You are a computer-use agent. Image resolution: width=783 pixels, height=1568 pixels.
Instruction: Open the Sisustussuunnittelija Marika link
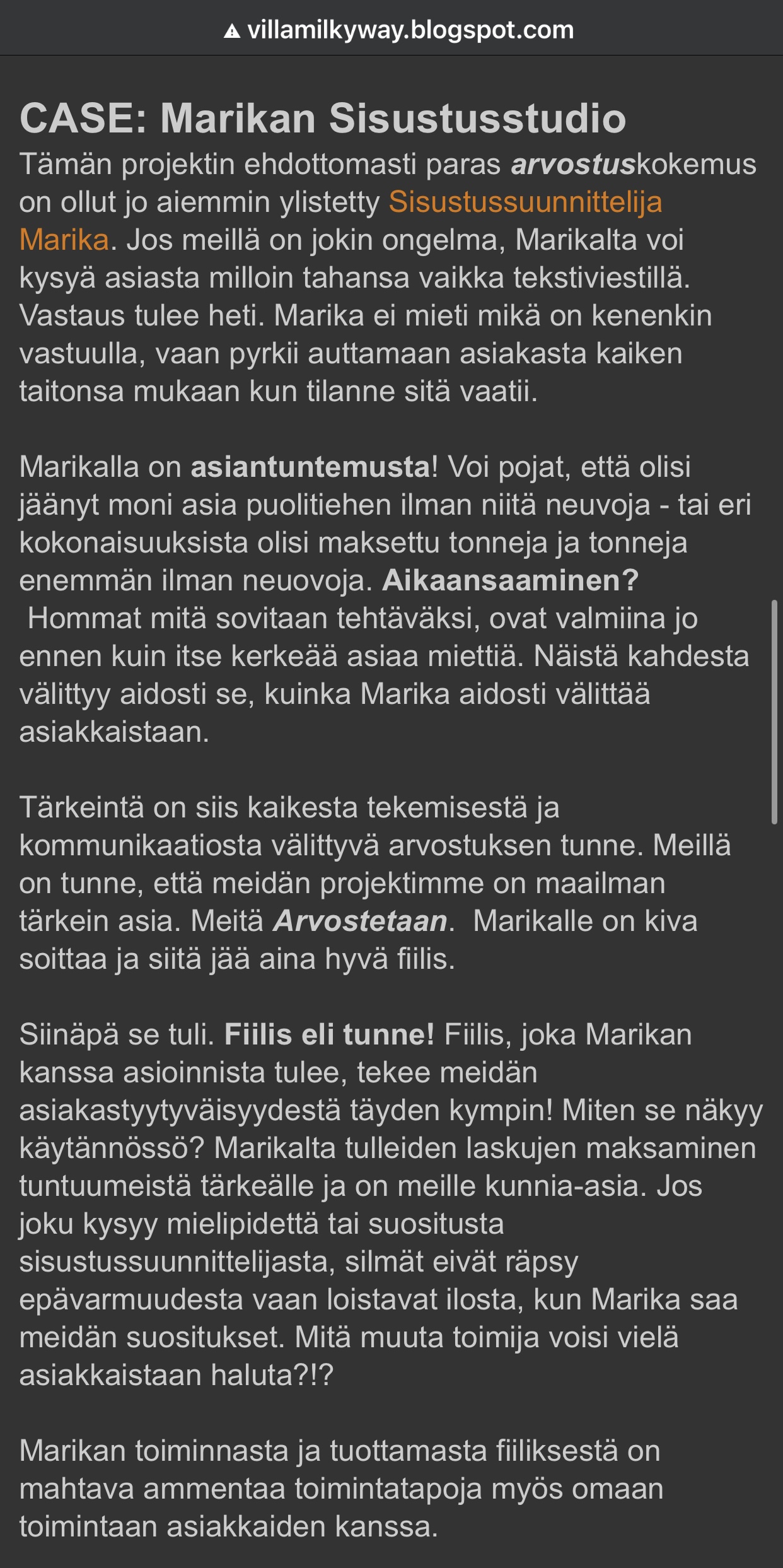[525, 202]
